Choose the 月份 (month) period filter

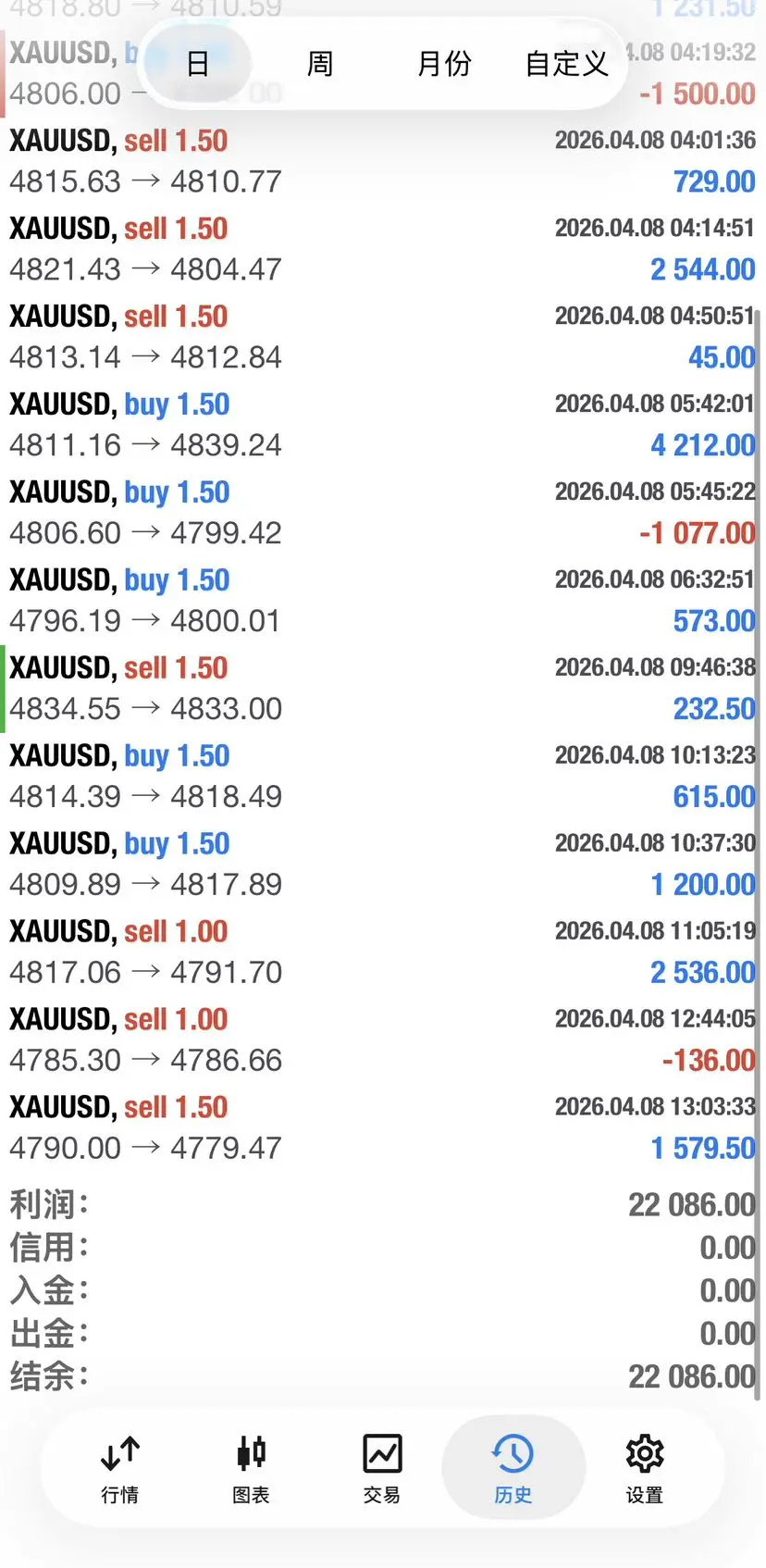point(444,63)
